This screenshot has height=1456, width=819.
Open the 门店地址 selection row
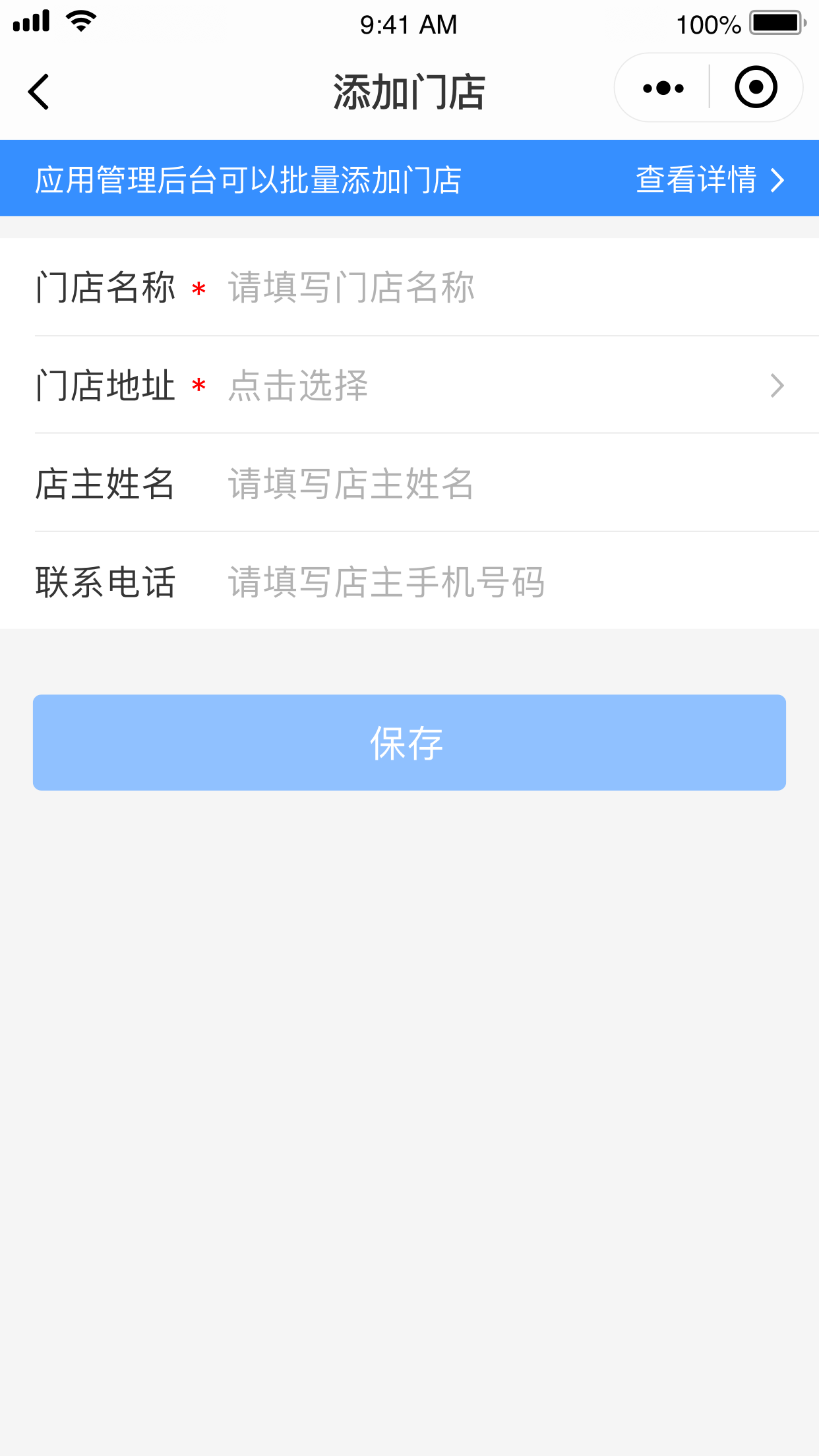(x=409, y=385)
